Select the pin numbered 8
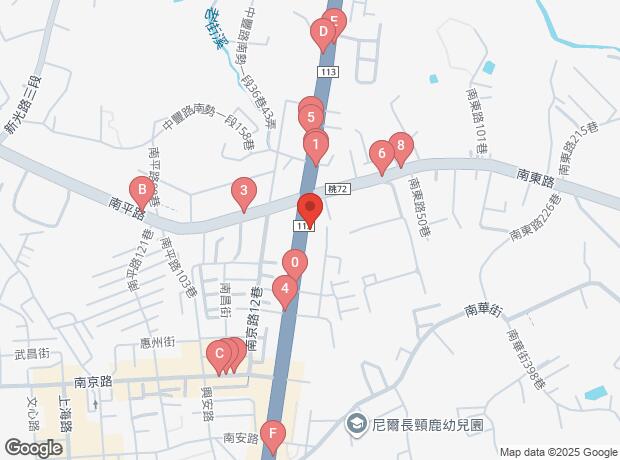The height and width of the screenshot is (460, 620). (x=400, y=146)
